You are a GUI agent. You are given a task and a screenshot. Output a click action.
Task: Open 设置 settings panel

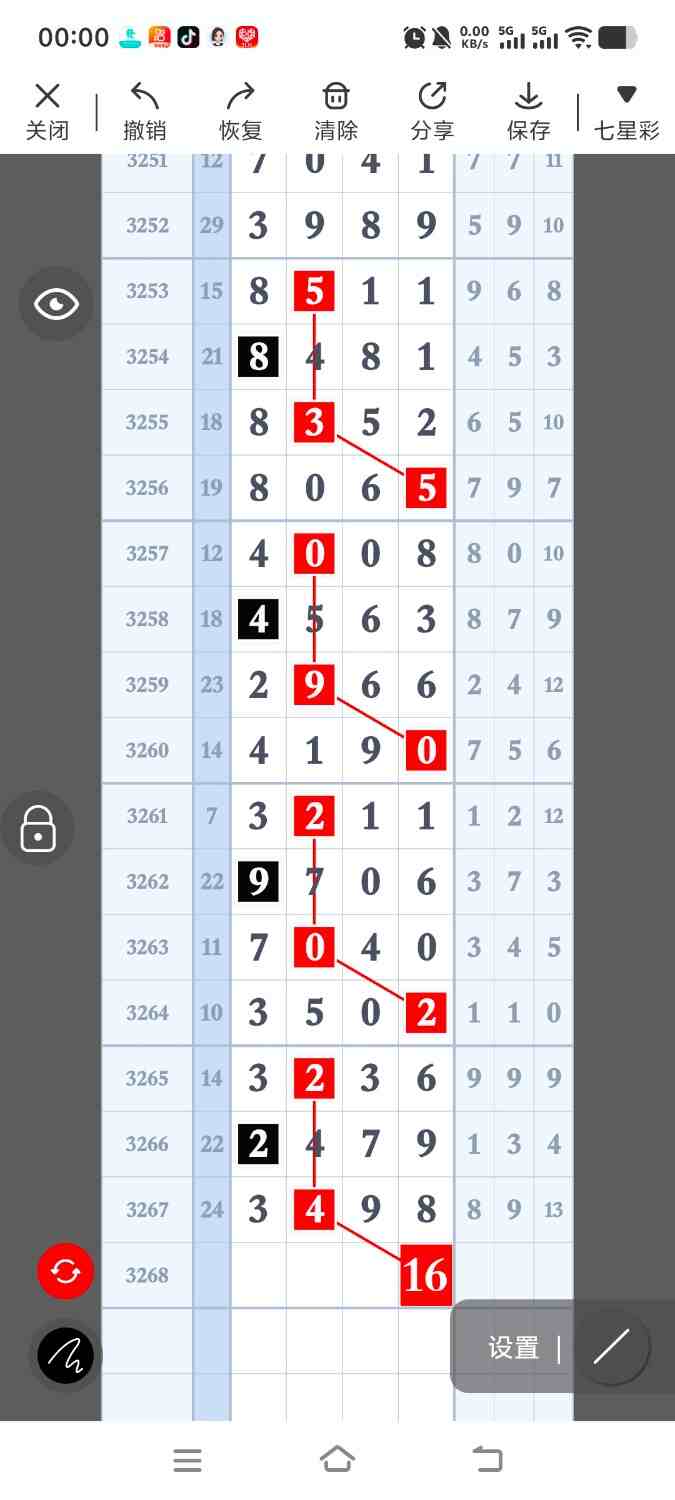click(514, 1348)
